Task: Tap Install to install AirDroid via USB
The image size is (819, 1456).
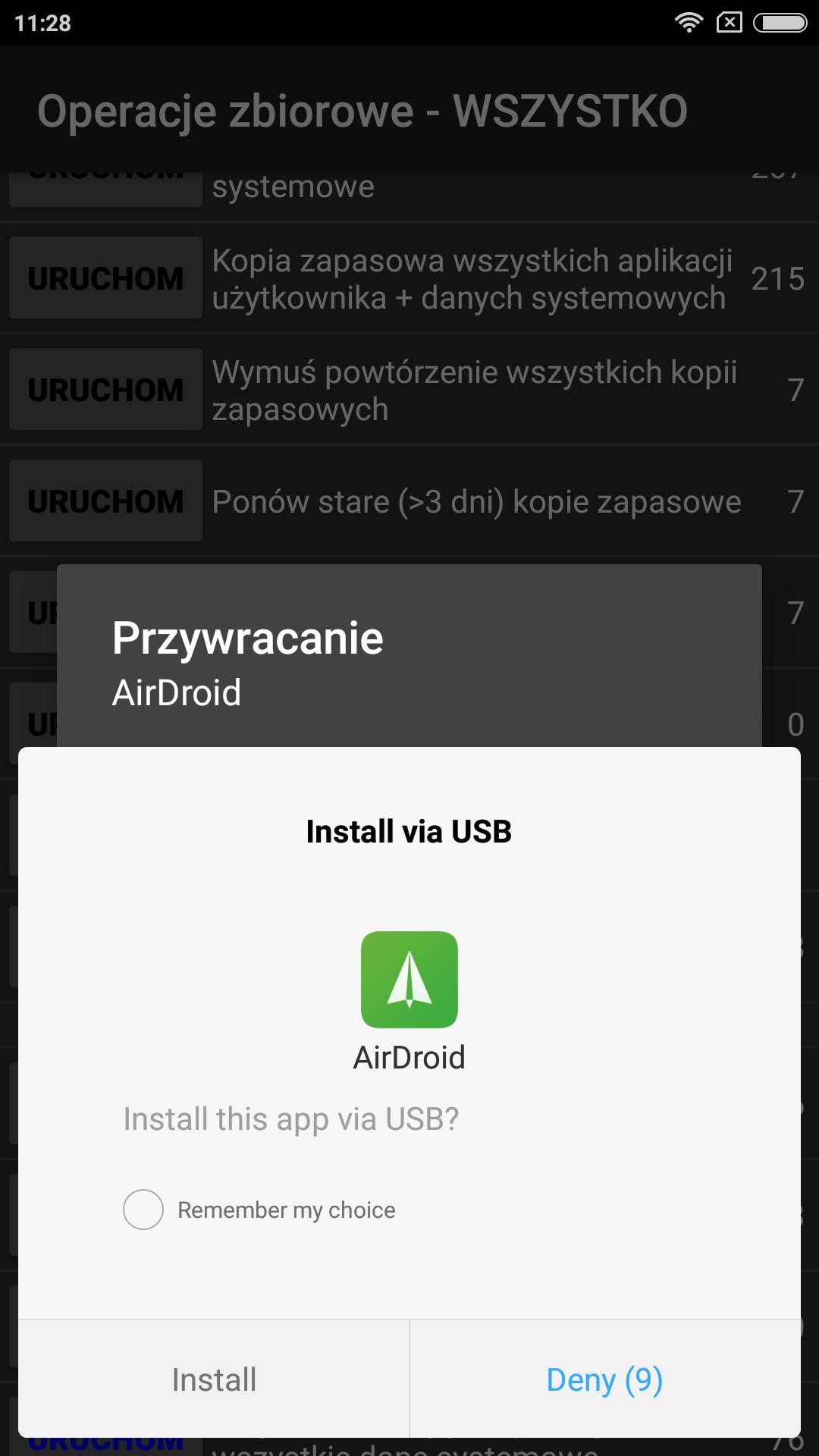Action: coord(214,1379)
